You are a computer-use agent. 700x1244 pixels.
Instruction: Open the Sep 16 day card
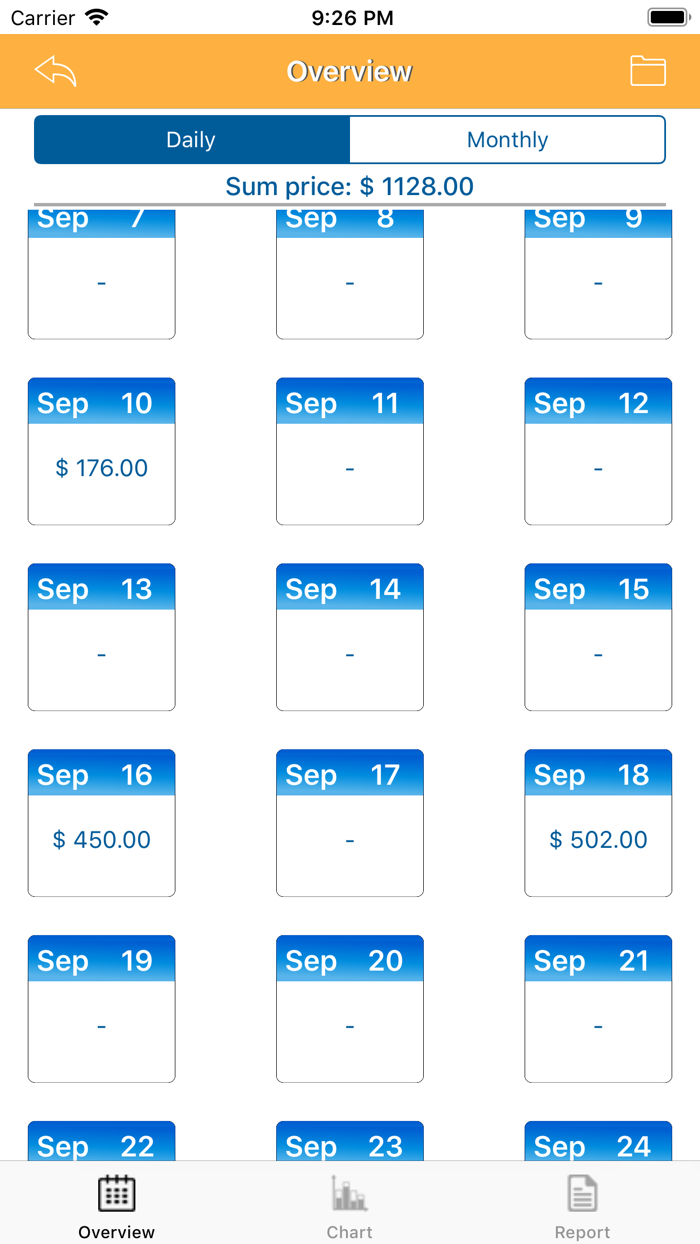coord(101,823)
